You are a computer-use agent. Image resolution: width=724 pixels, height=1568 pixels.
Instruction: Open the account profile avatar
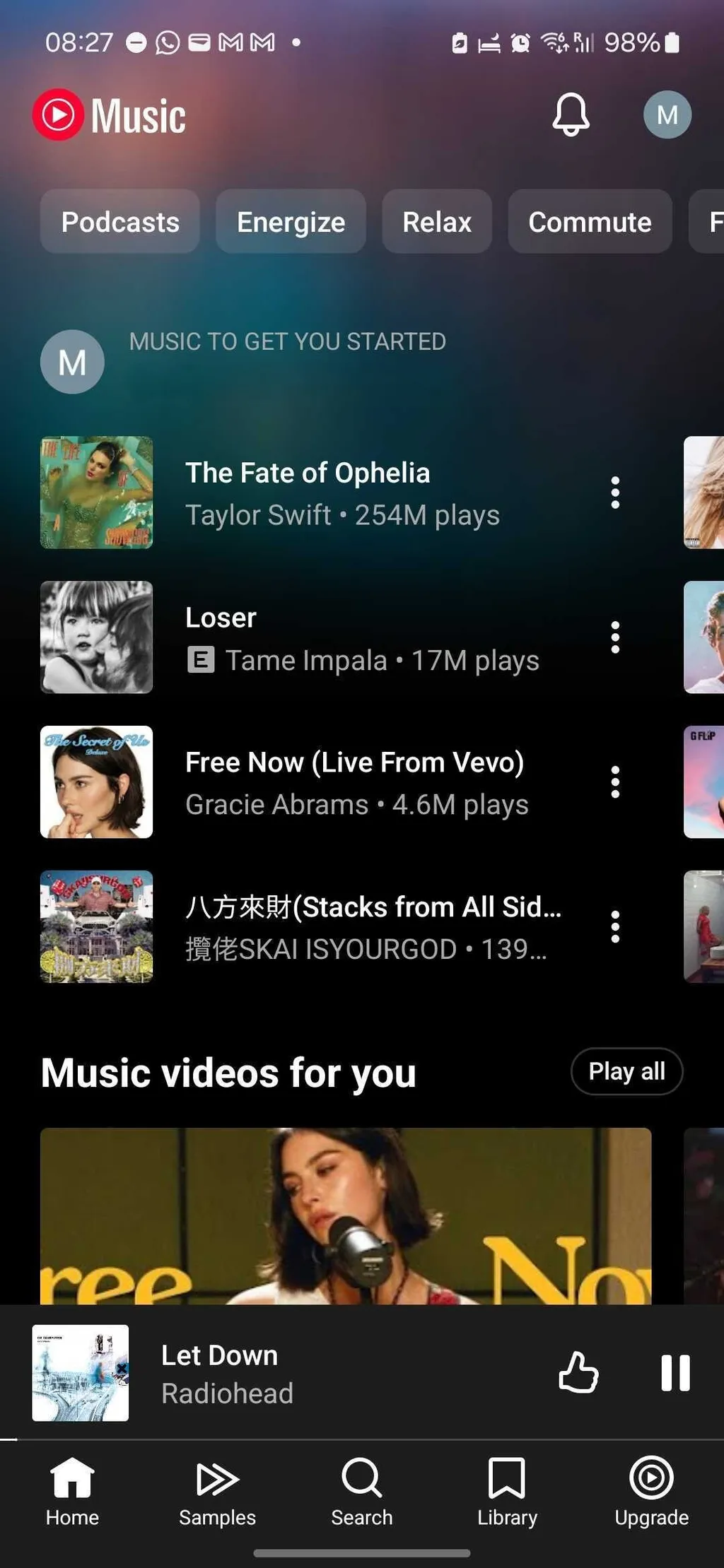(x=667, y=114)
